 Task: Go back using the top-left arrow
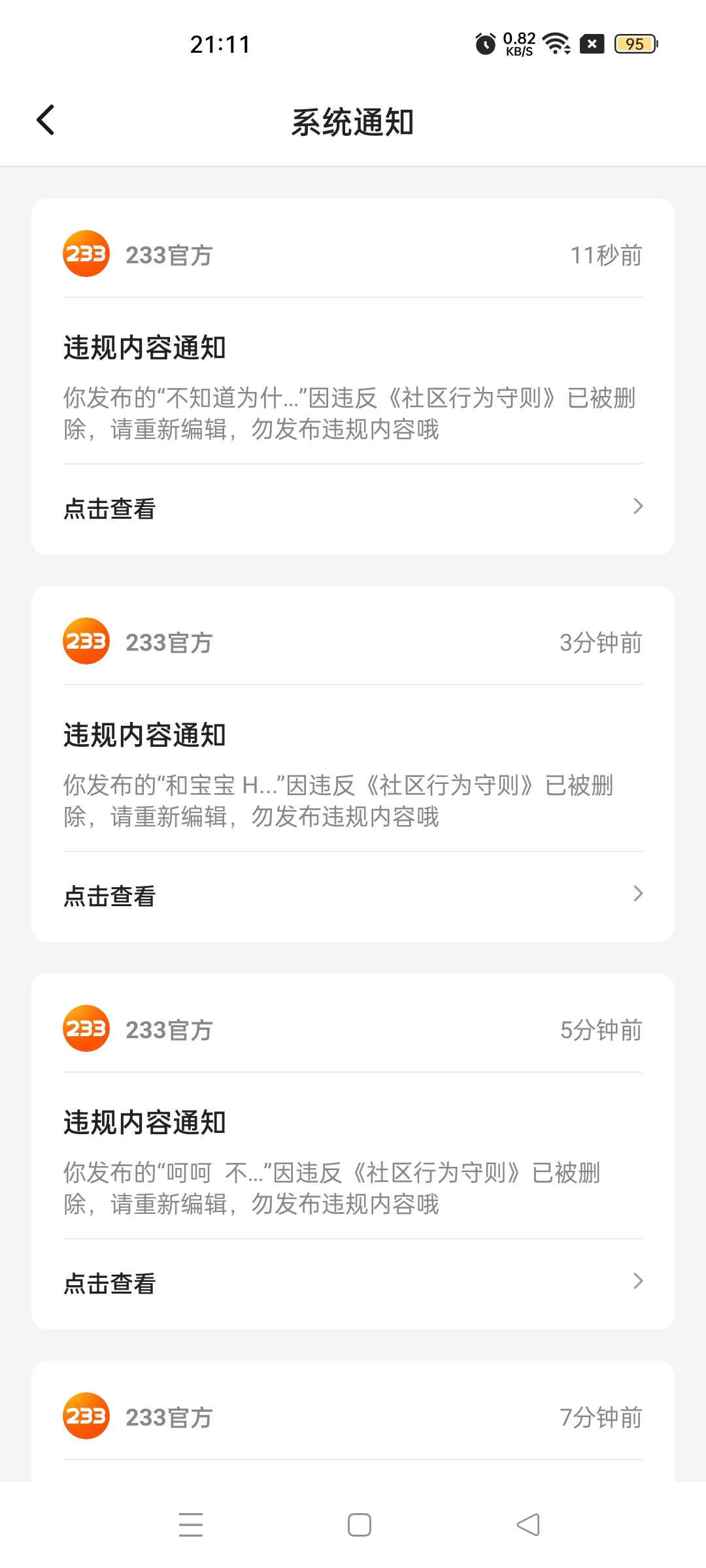pos(45,120)
